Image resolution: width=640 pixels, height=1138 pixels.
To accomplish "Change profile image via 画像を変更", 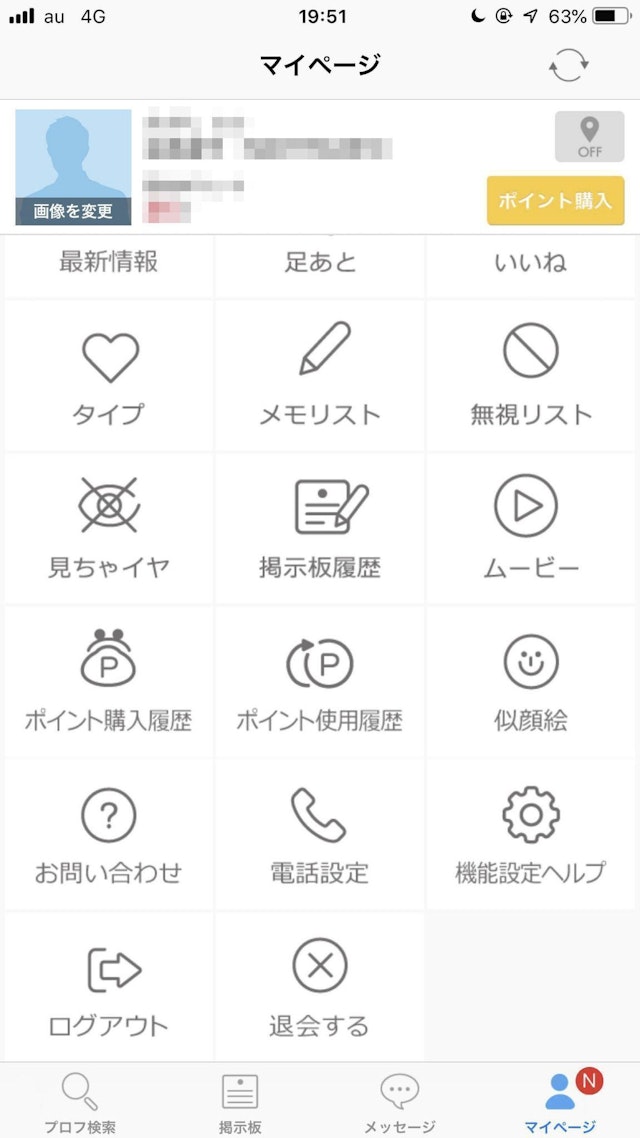I will (x=73, y=211).
